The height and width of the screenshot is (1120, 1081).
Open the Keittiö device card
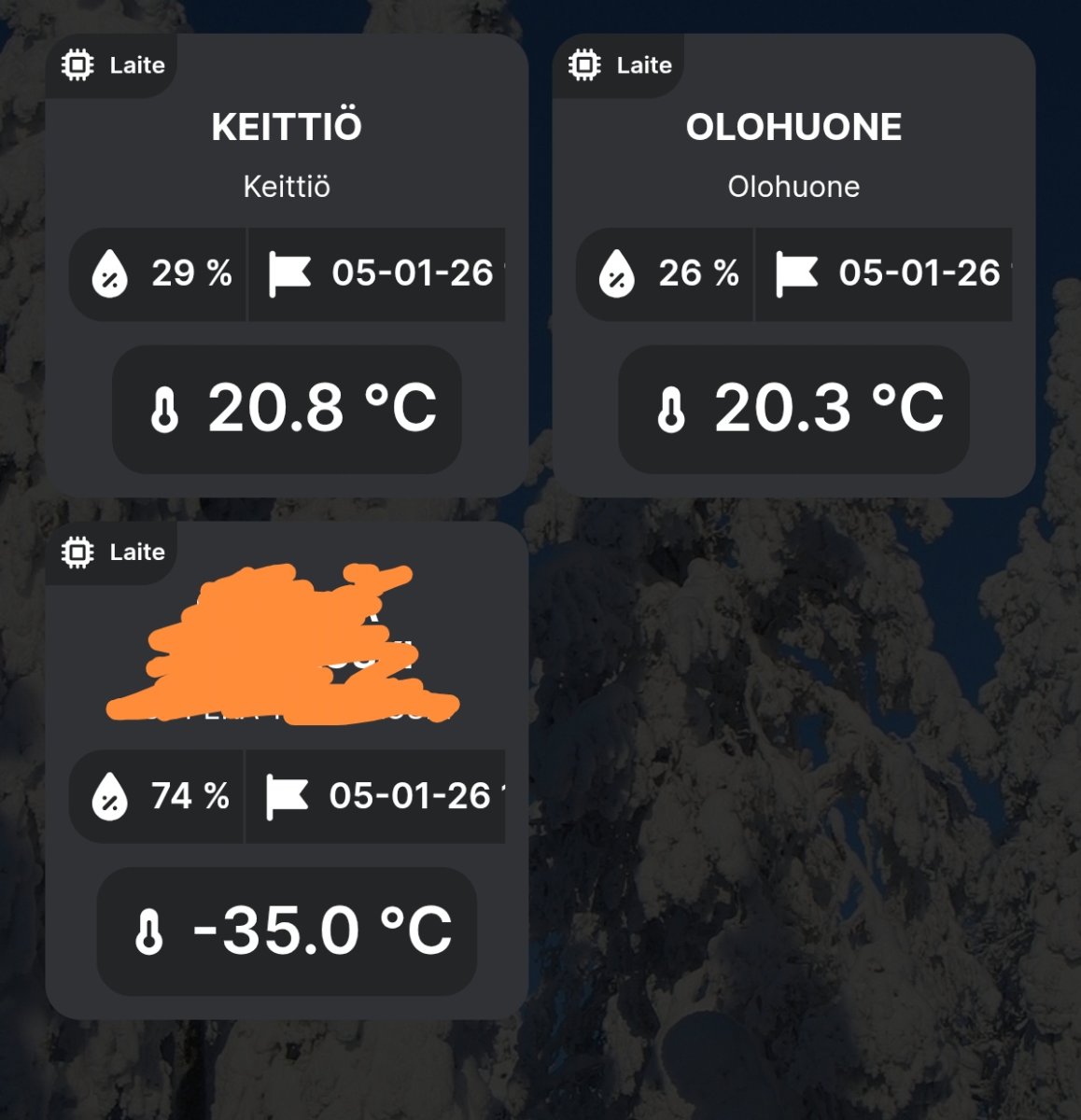[x=287, y=128]
